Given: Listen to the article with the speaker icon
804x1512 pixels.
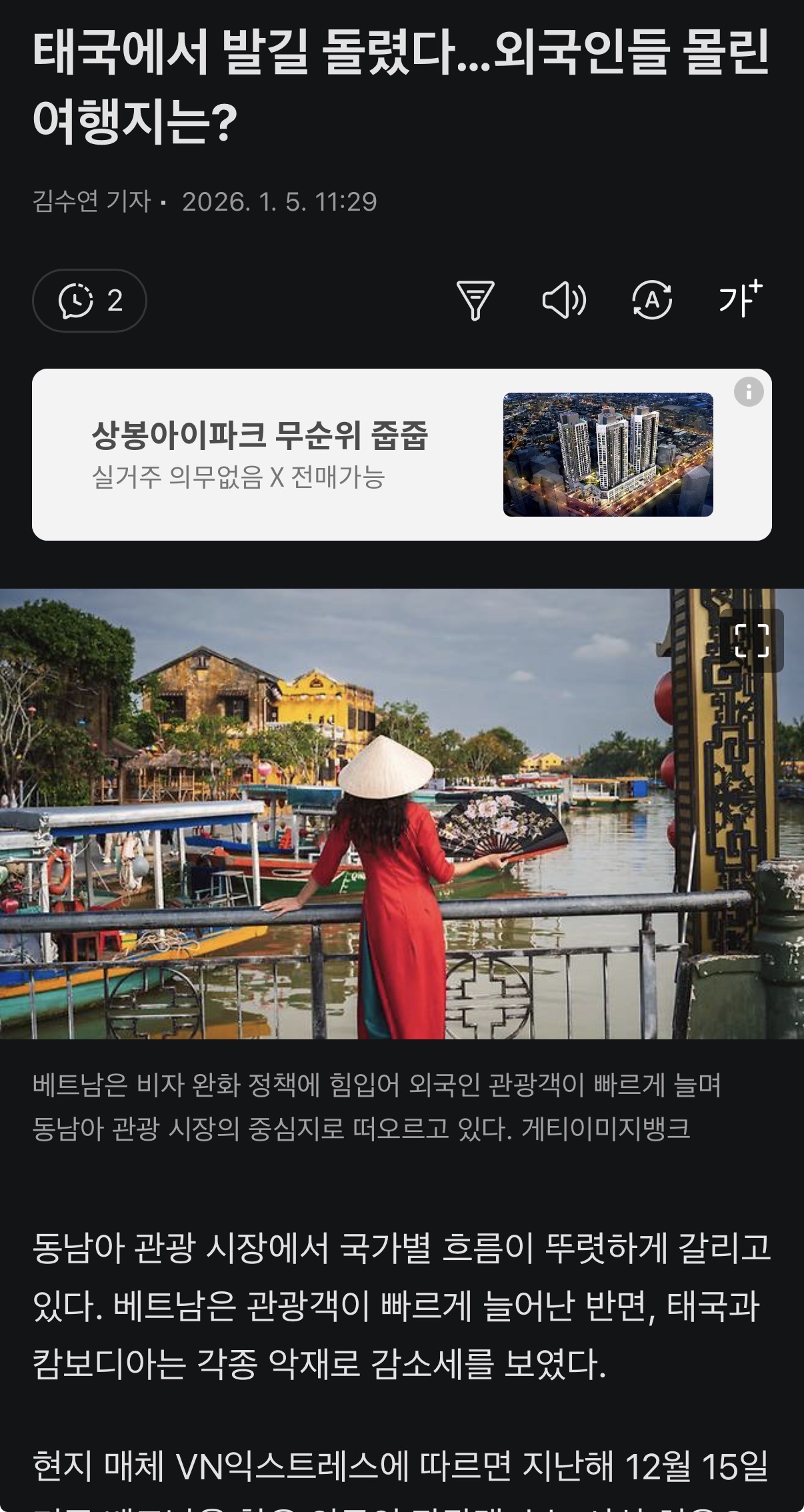Looking at the screenshot, I should click(x=563, y=300).
